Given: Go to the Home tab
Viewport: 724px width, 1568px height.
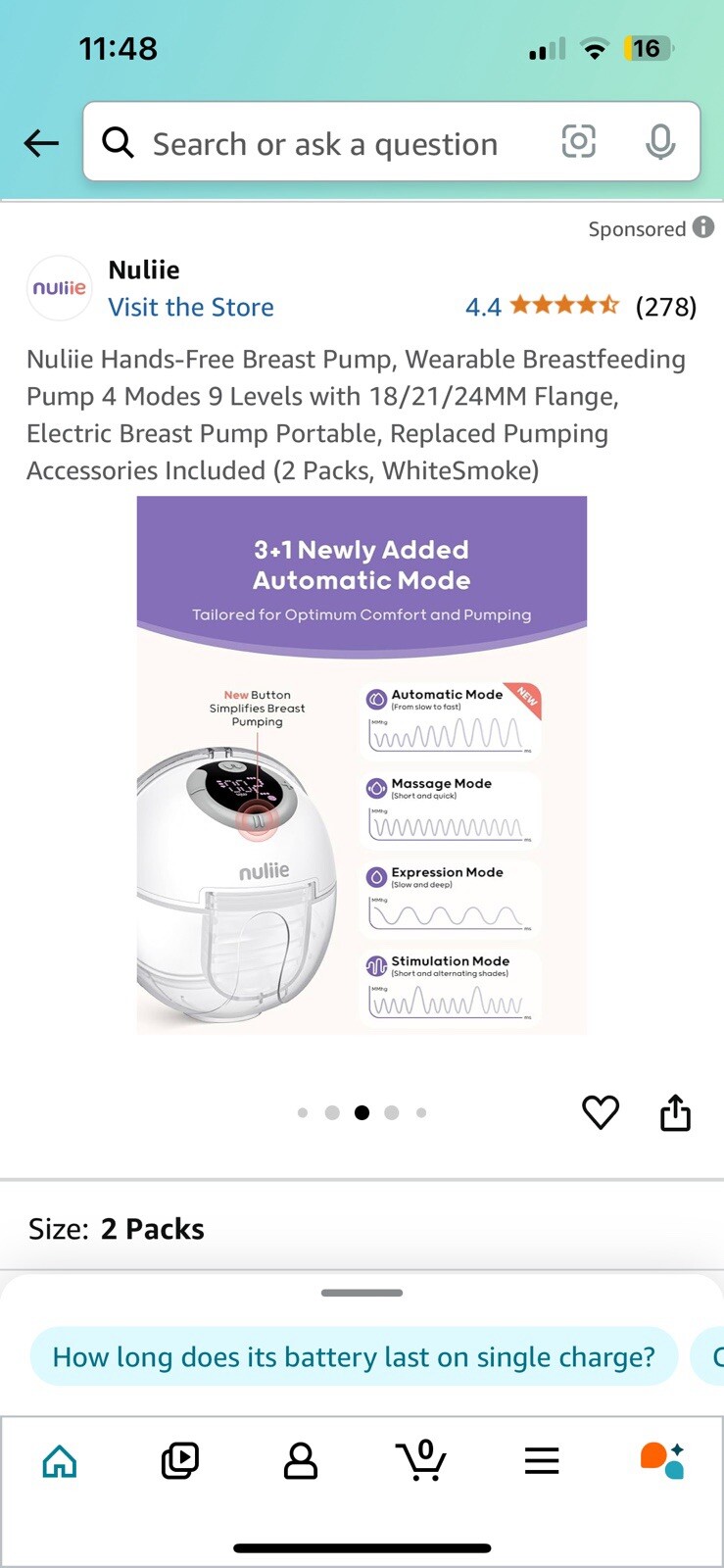Looking at the screenshot, I should 60,1461.
